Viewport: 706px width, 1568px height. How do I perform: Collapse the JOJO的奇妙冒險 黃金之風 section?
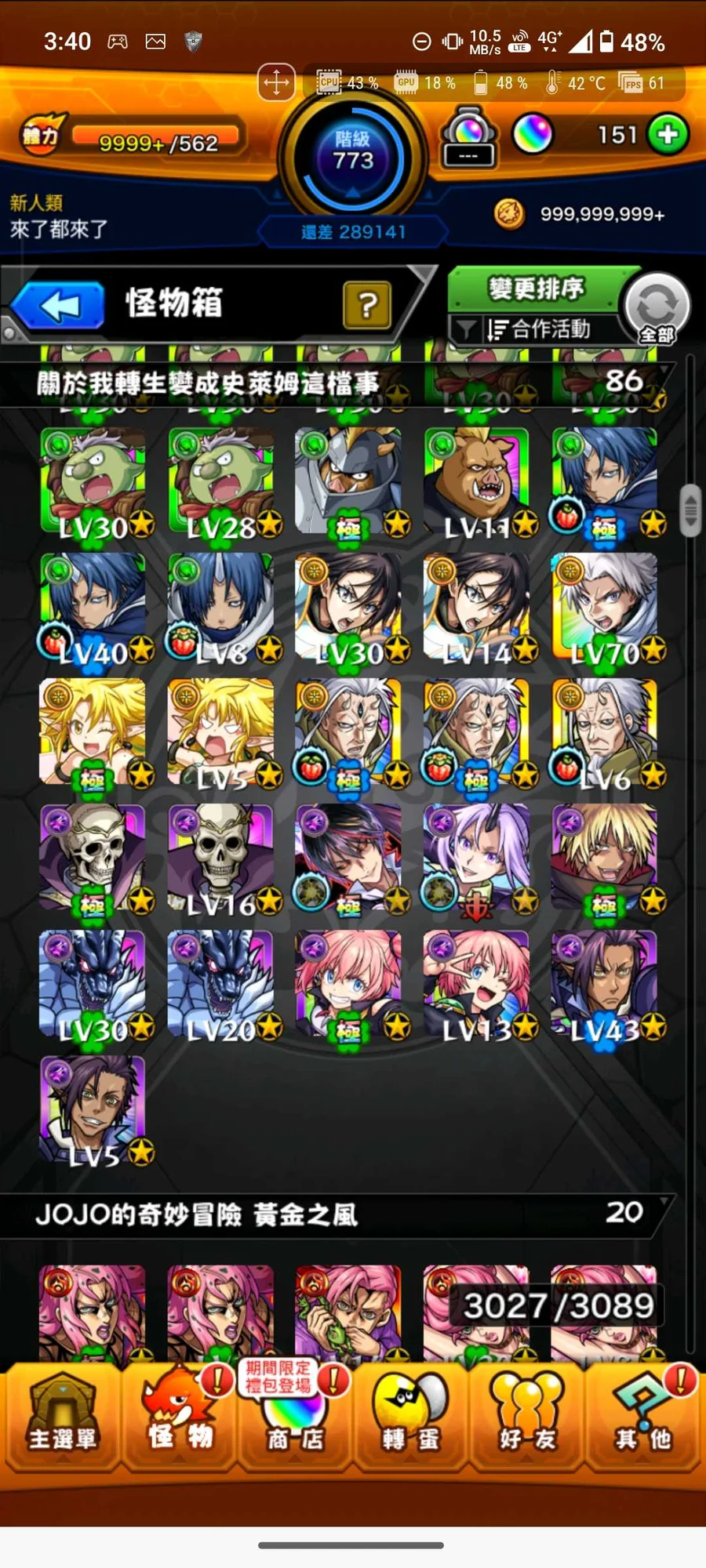[337, 1214]
